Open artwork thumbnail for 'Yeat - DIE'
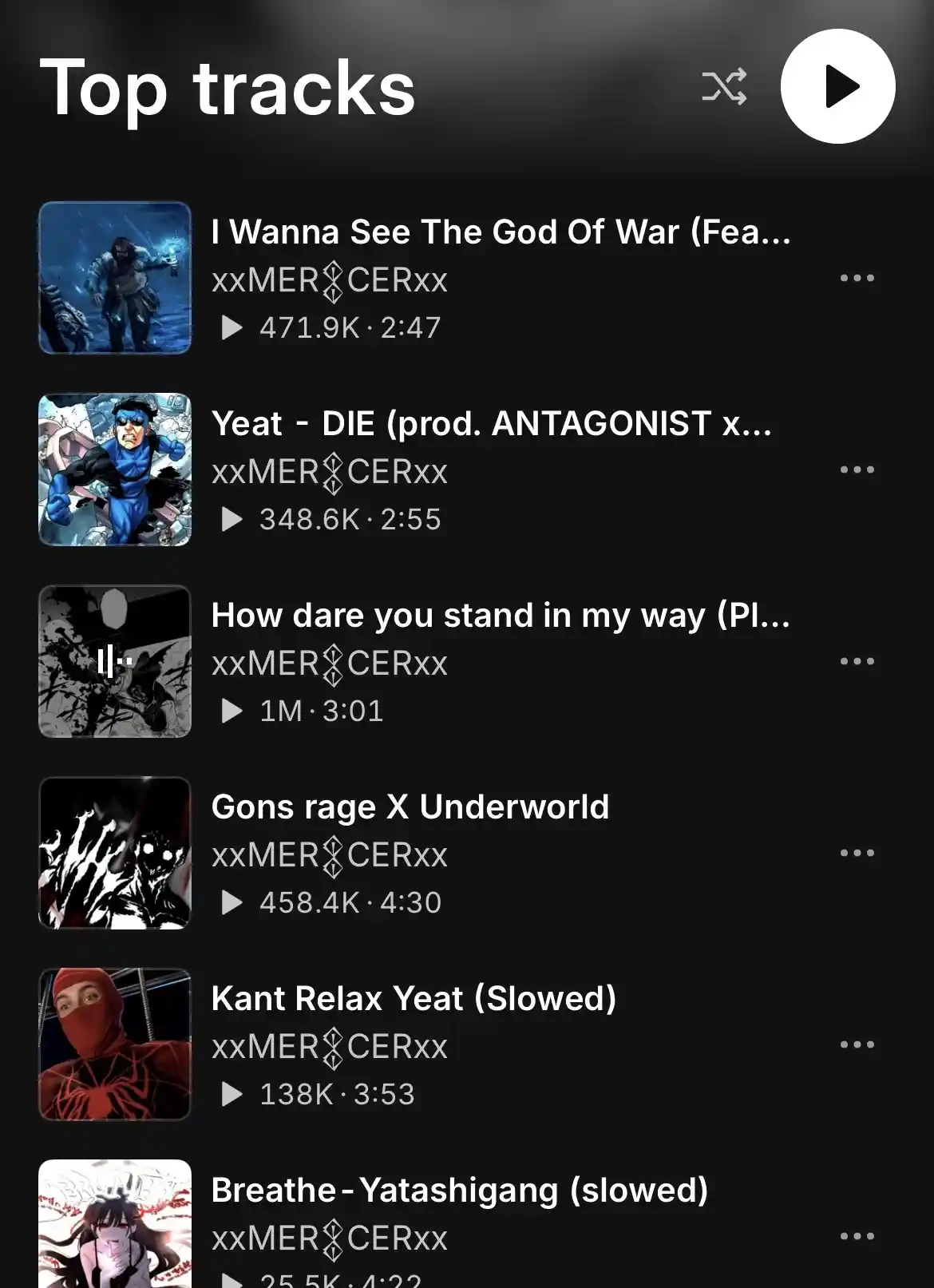 [x=115, y=470]
